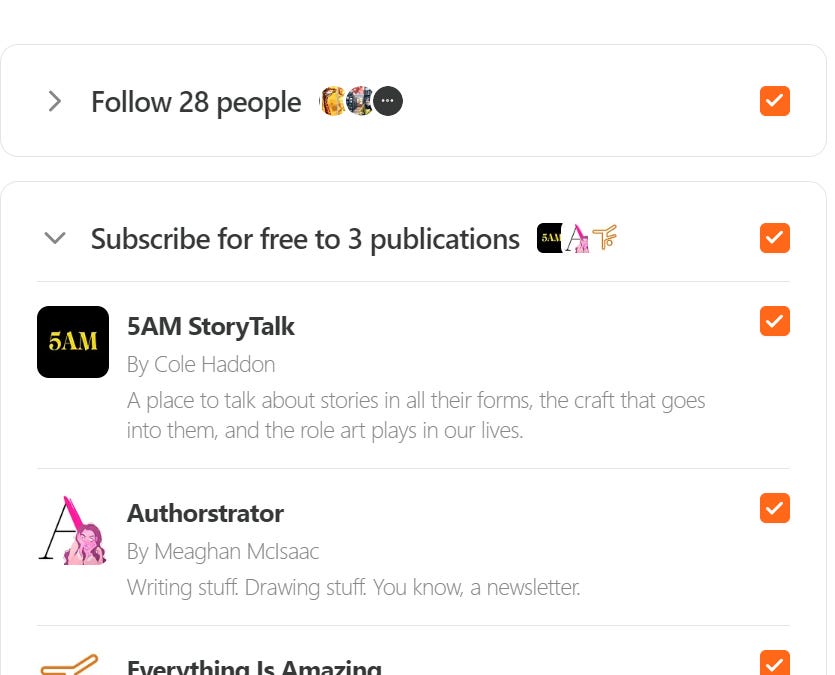Viewport: 835px width, 675px height.
Task: Uncheck the Follow 28 people checkbox
Action: coord(774,101)
